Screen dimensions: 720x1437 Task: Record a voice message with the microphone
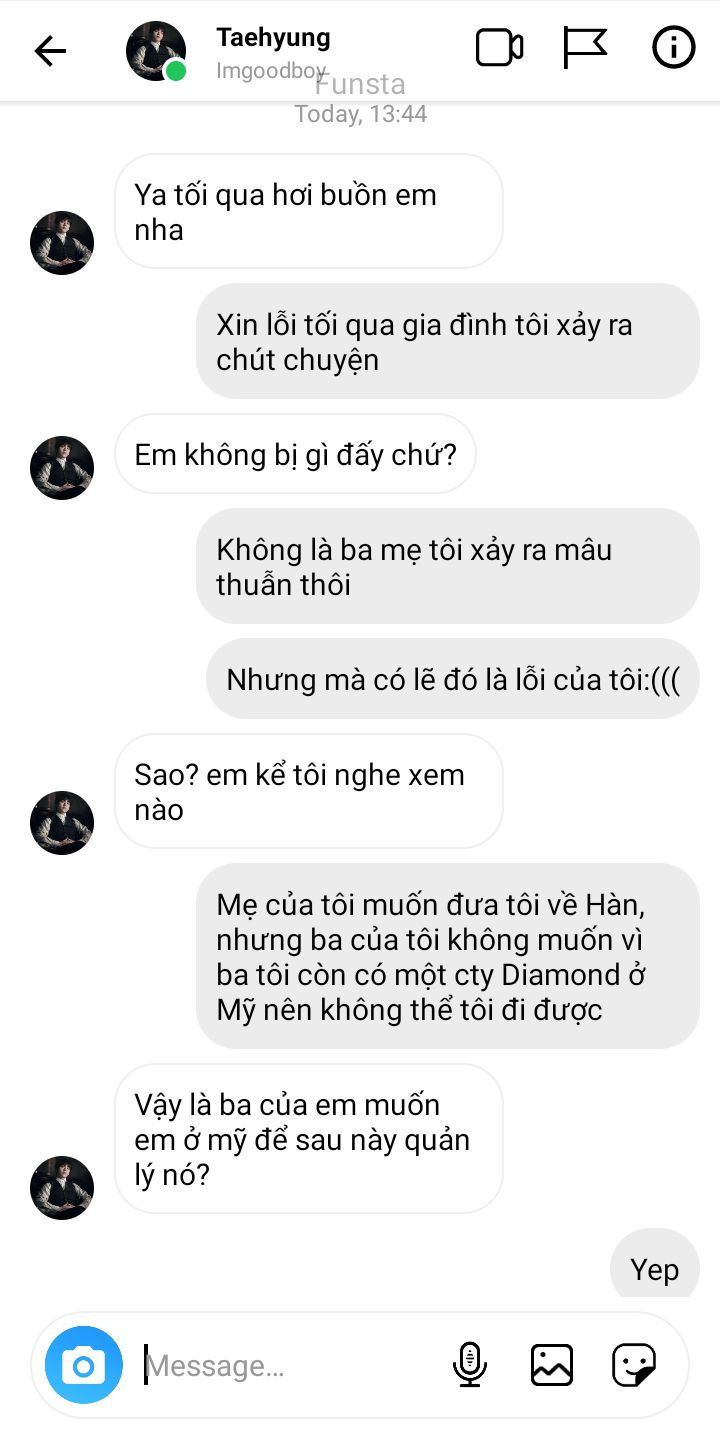pyautogui.click(x=469, y=1365)
